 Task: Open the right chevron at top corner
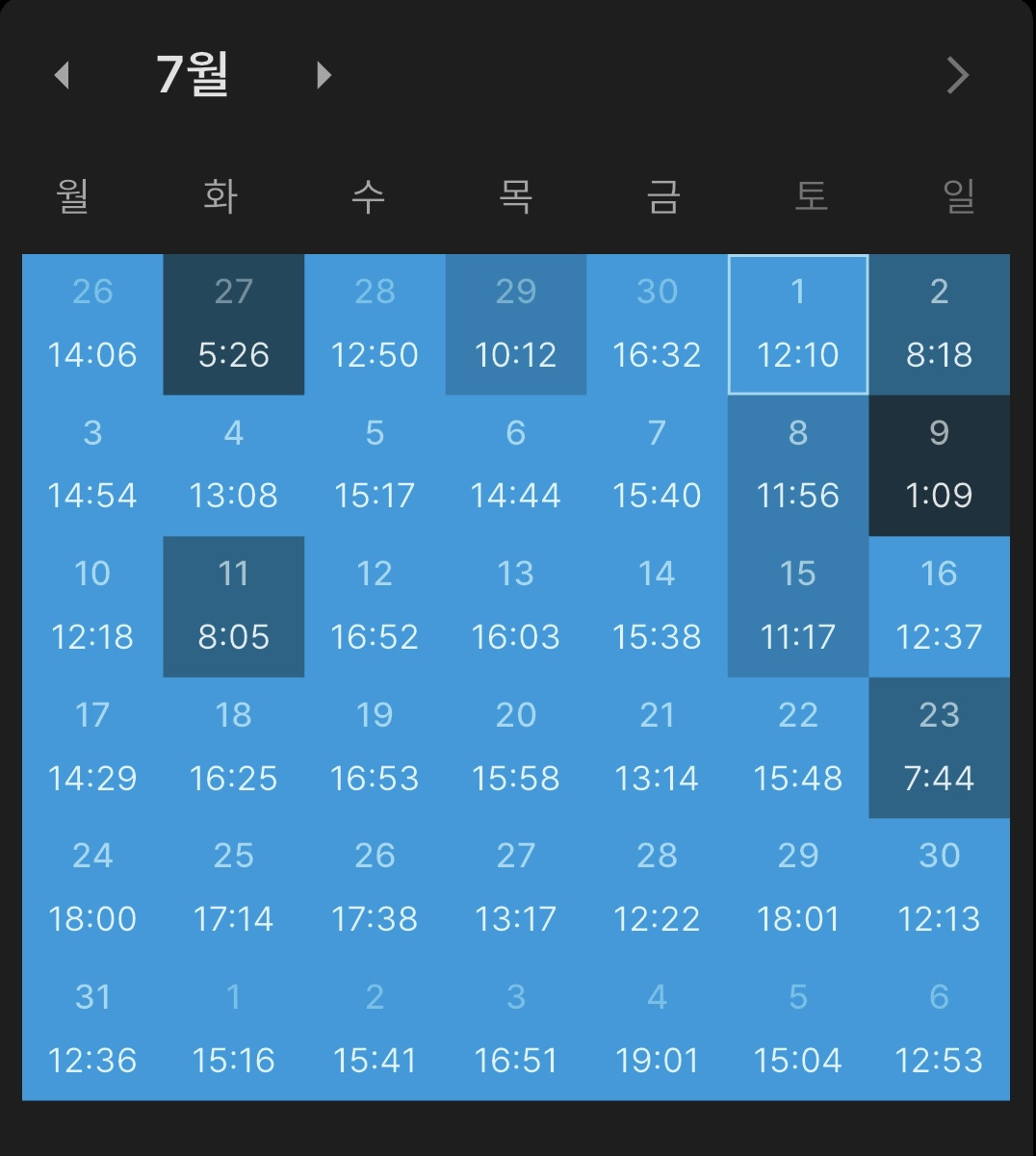(957, 75)
